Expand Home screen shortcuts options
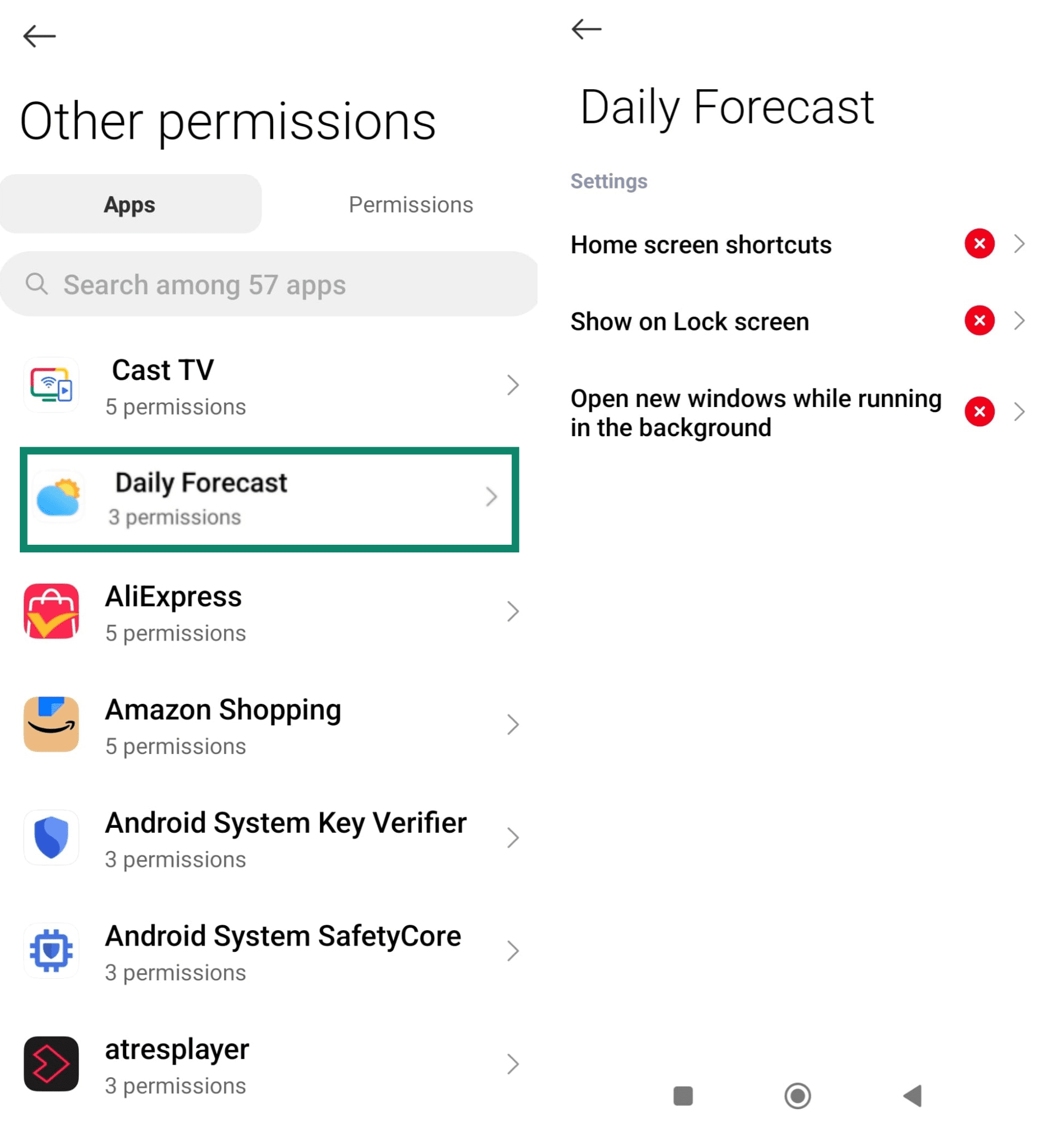Viewport: 1064px width, 1128px height. pyautogui.click(x=1020, y=244)
